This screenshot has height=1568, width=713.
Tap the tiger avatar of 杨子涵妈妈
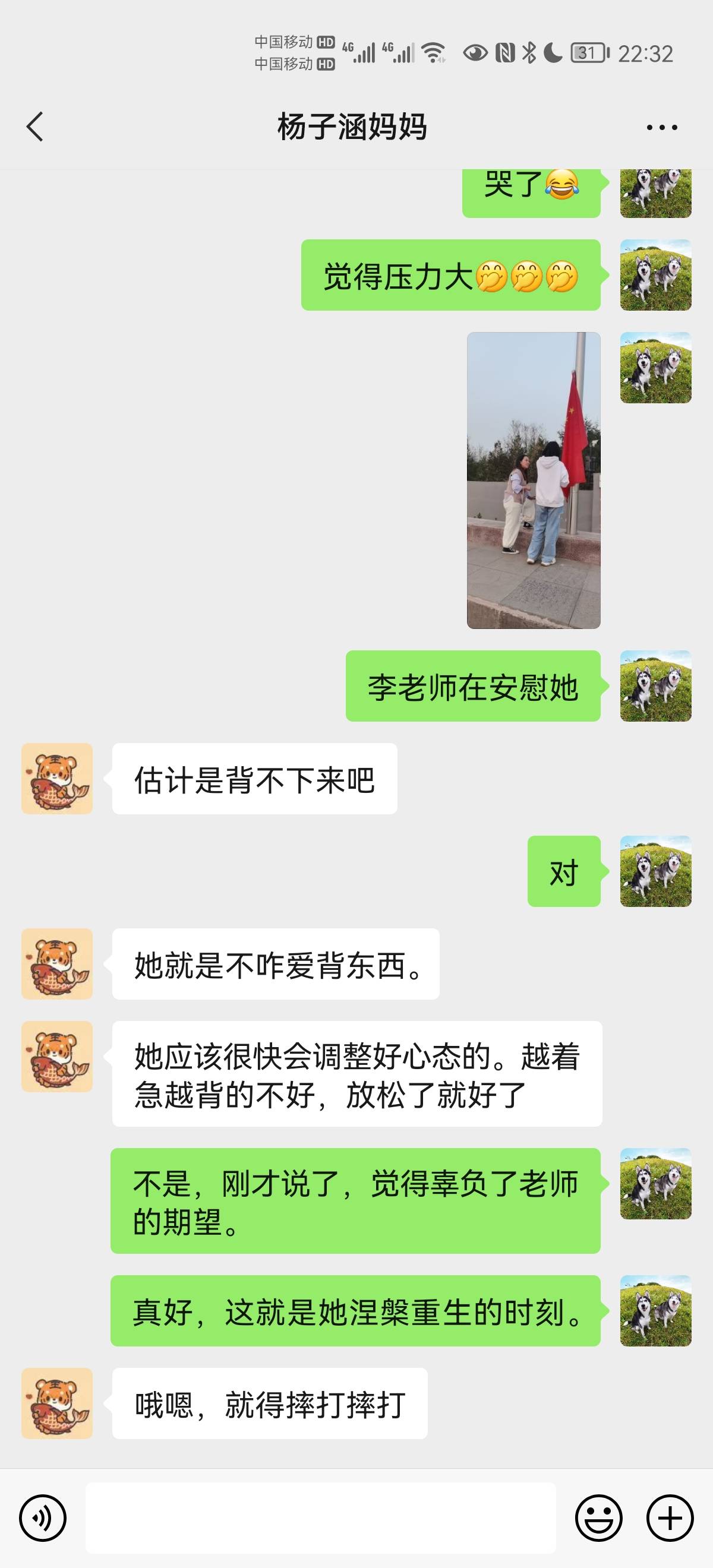coord(56,780)
